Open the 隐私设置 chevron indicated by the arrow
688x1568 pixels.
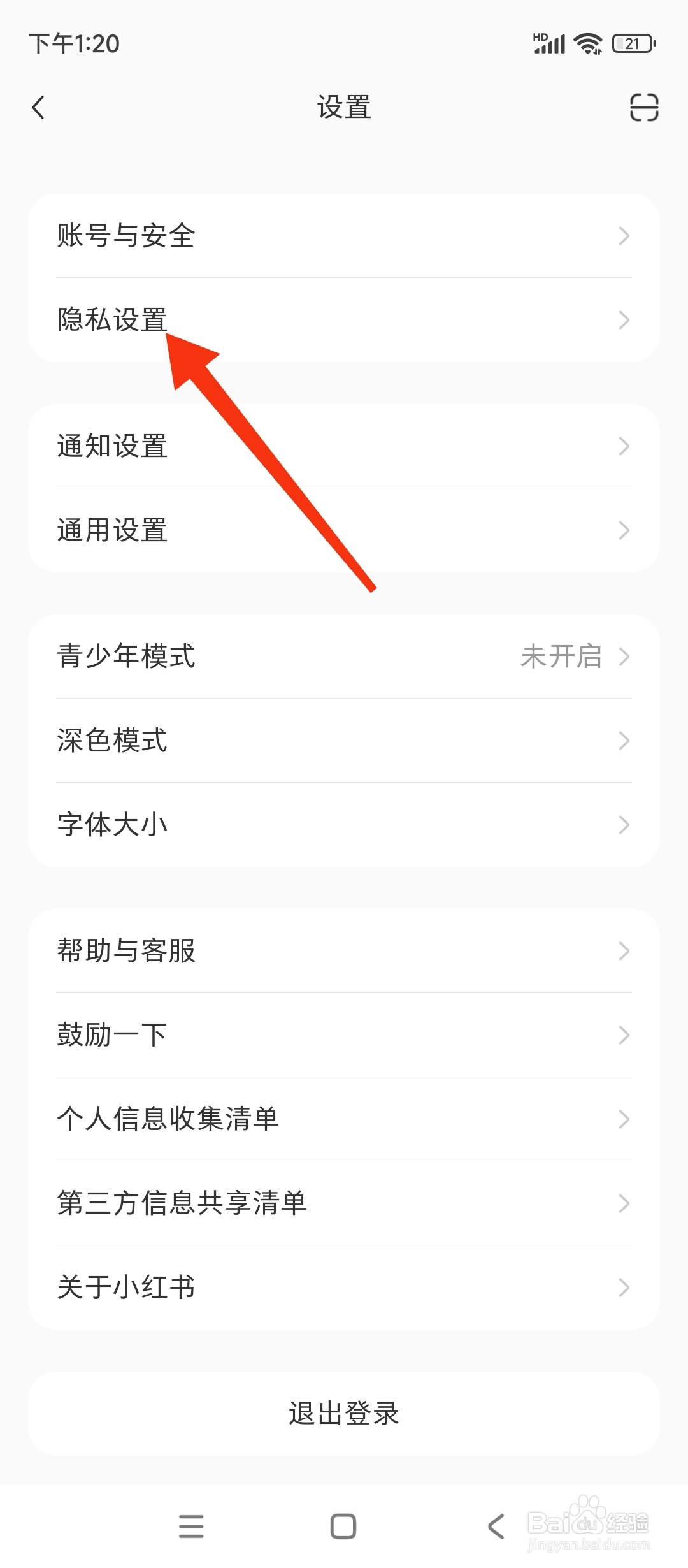tap(624, 320)
